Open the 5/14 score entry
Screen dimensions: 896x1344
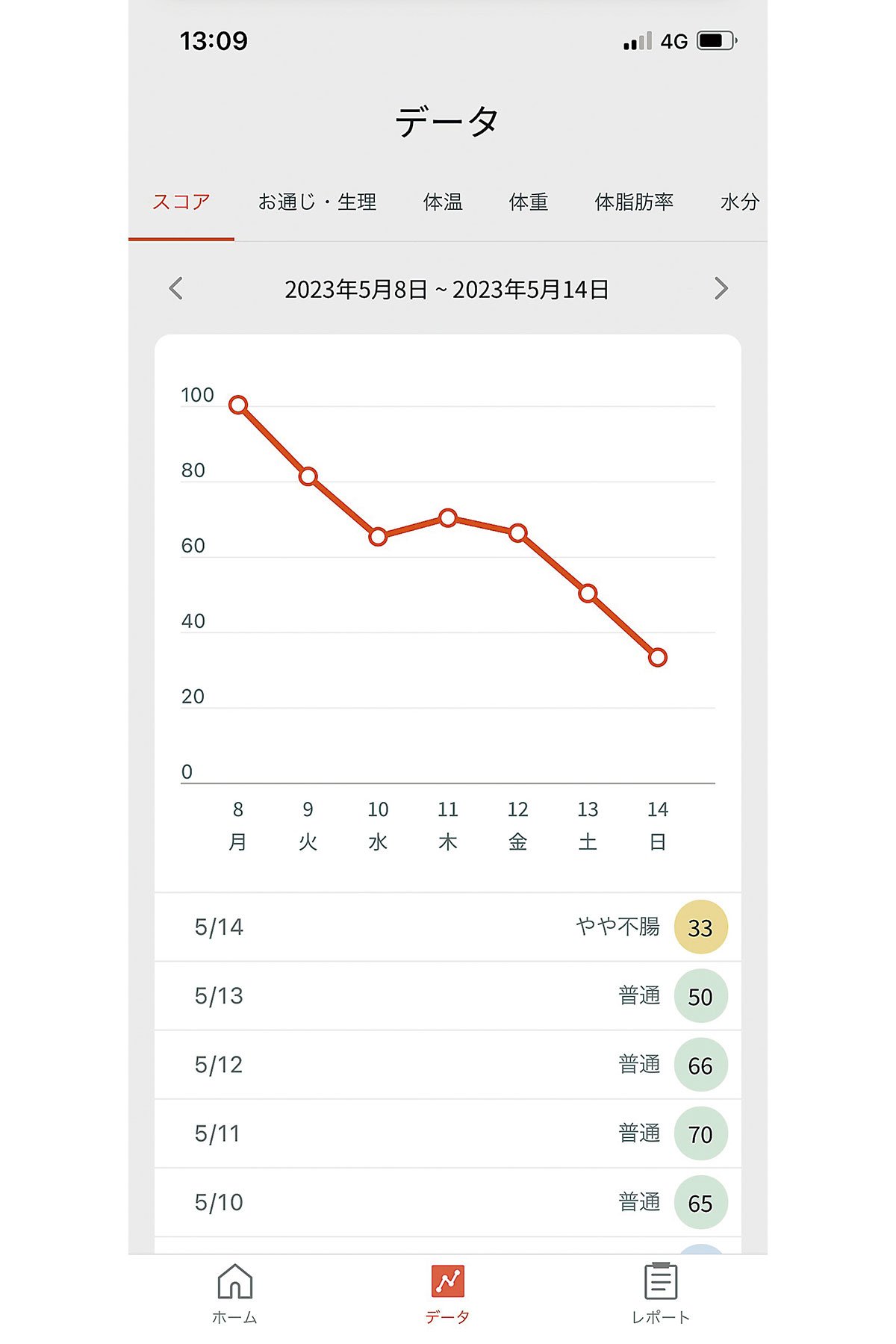click(x=448, y=927)
